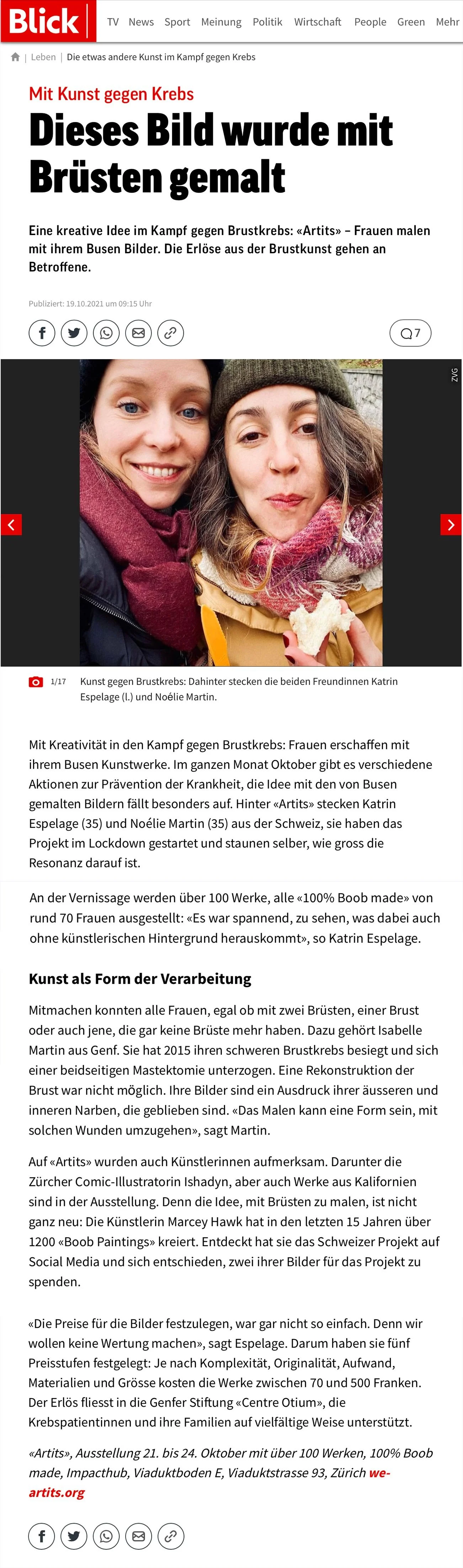Viewport: 463px width, 1568px height.
Task: Switch to the News section
Action: pos(141,22)
